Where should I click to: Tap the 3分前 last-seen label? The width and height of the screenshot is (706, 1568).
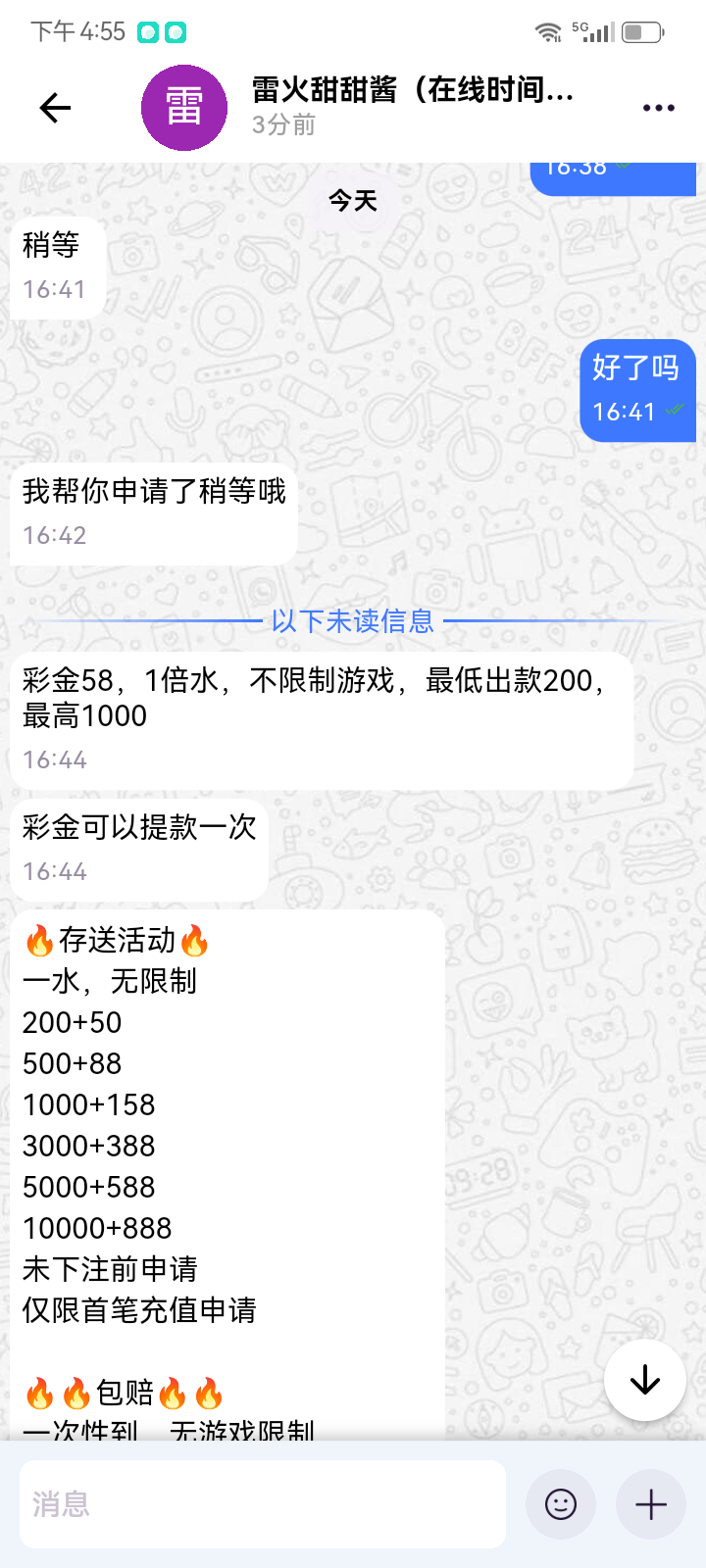[x=280, y=126]
